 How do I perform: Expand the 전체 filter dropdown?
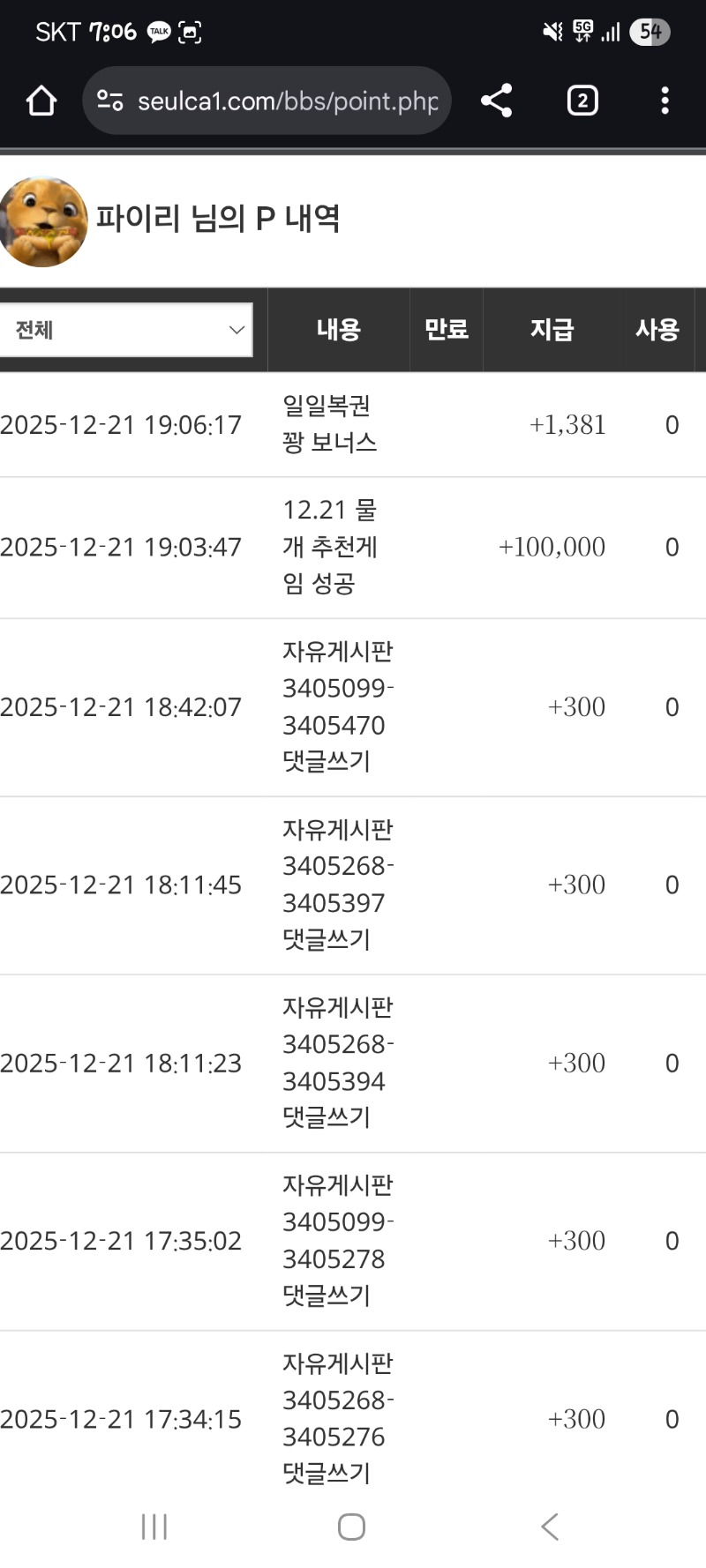click(126, 330)
